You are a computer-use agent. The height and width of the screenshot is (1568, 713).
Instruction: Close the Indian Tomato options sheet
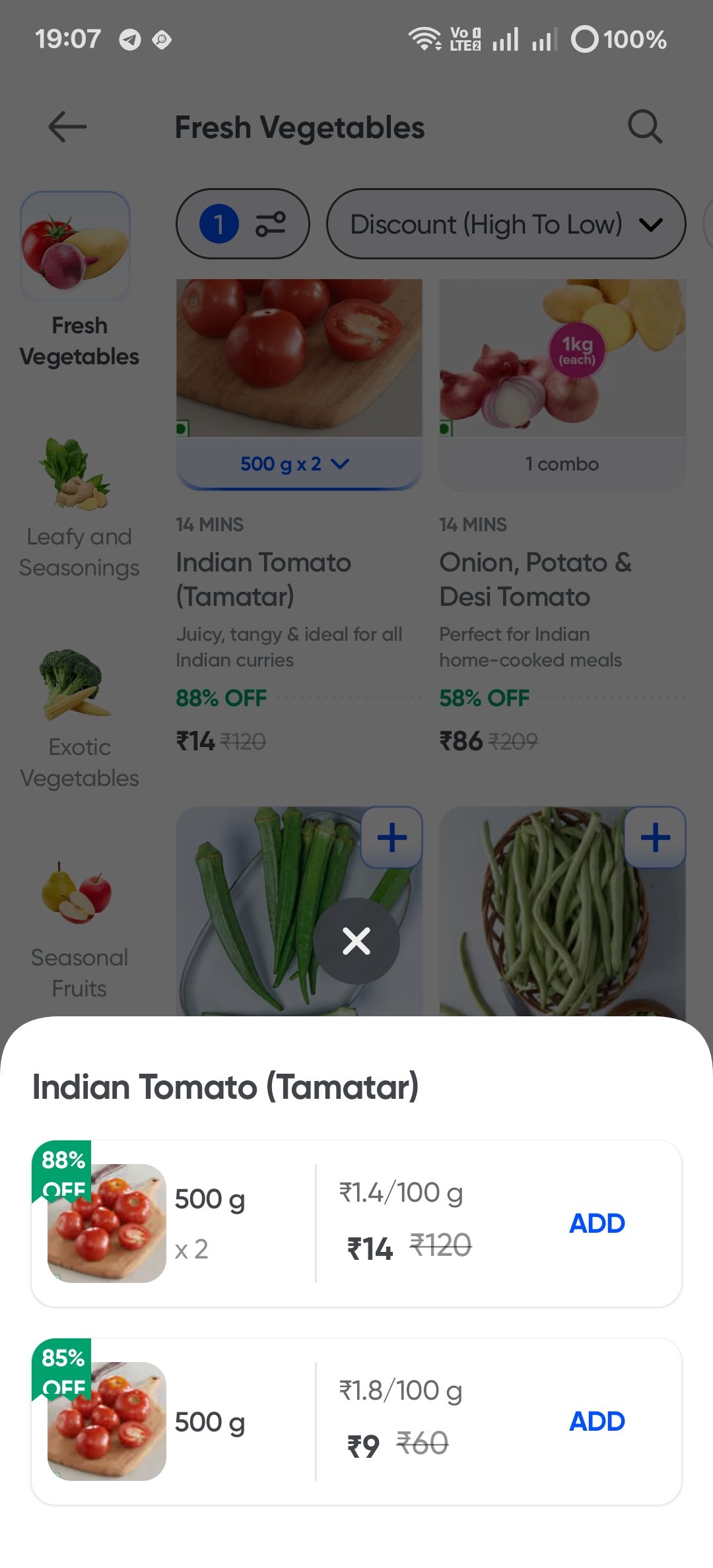click(x=356, y=941)
